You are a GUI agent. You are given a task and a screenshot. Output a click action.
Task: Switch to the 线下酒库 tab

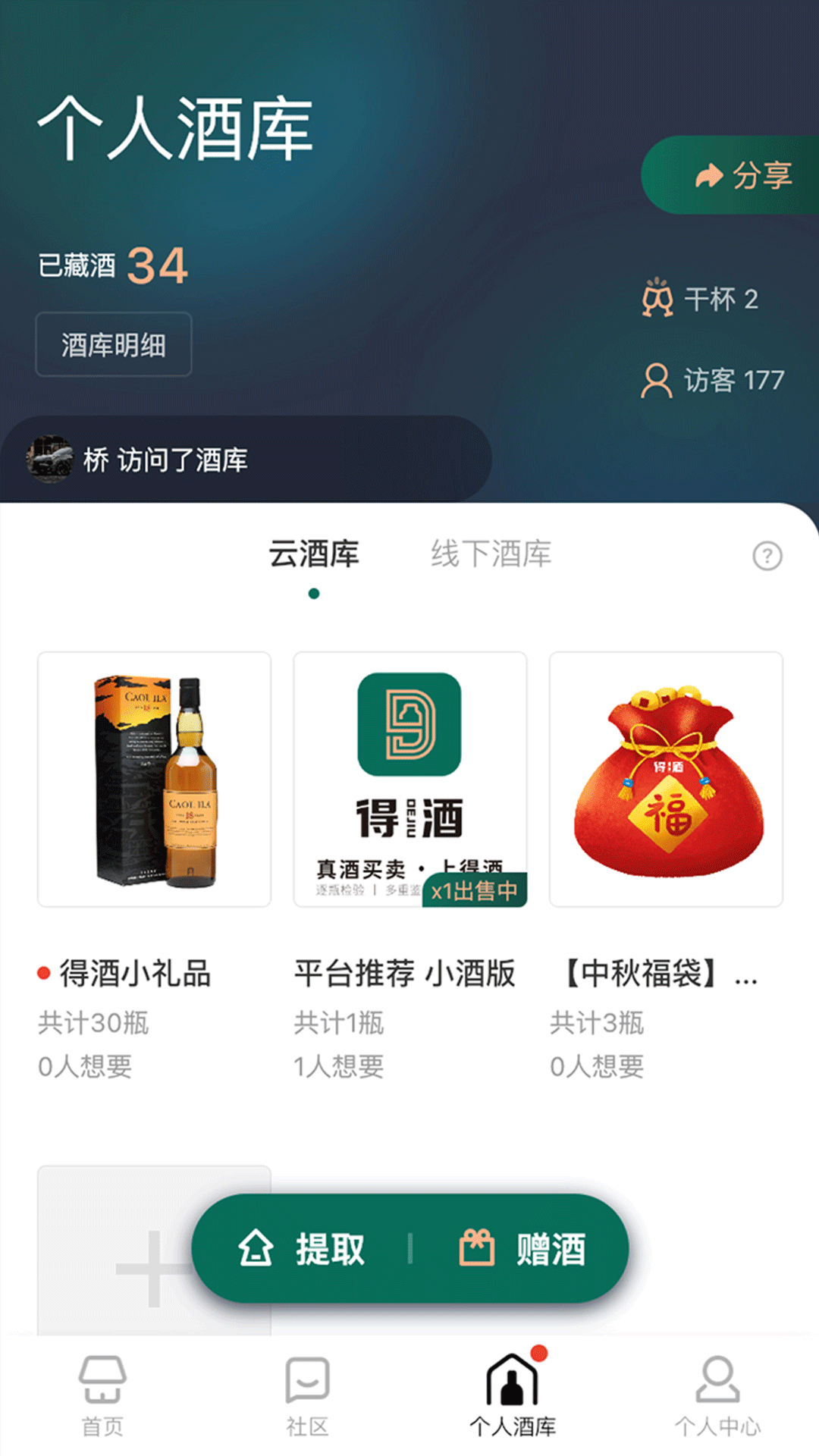491,554
